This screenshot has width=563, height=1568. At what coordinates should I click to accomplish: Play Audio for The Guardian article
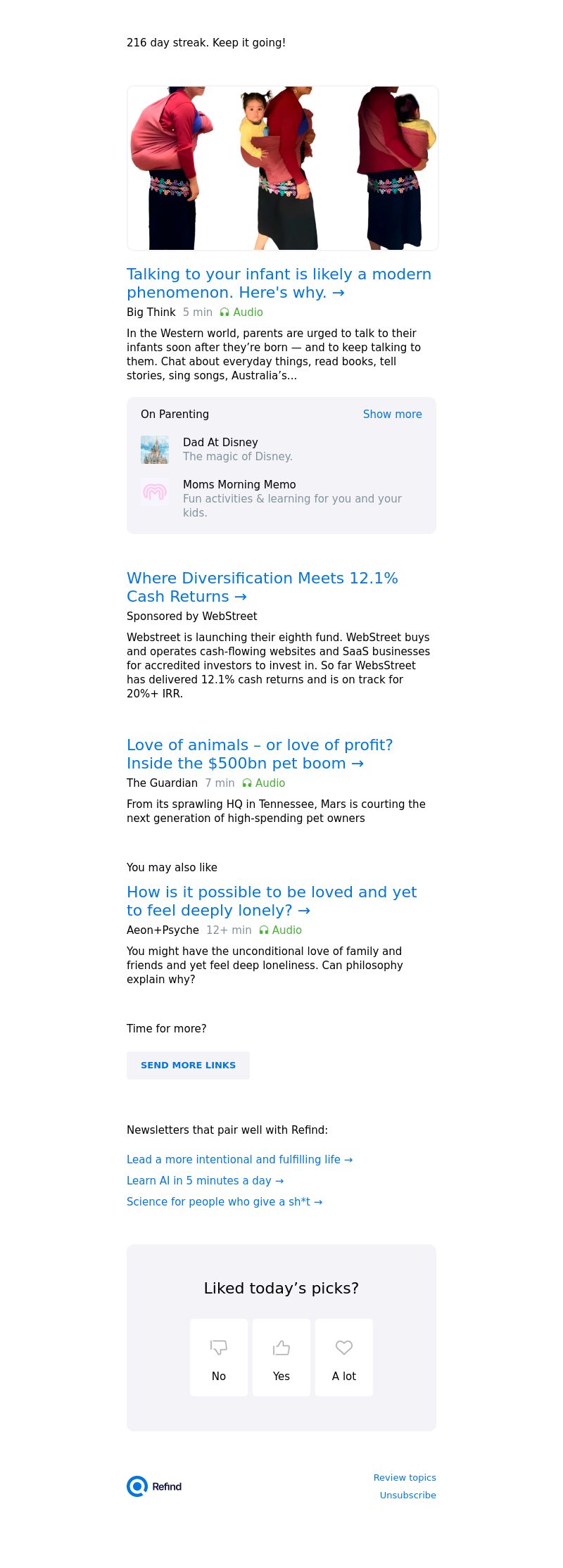coord(263,783)
